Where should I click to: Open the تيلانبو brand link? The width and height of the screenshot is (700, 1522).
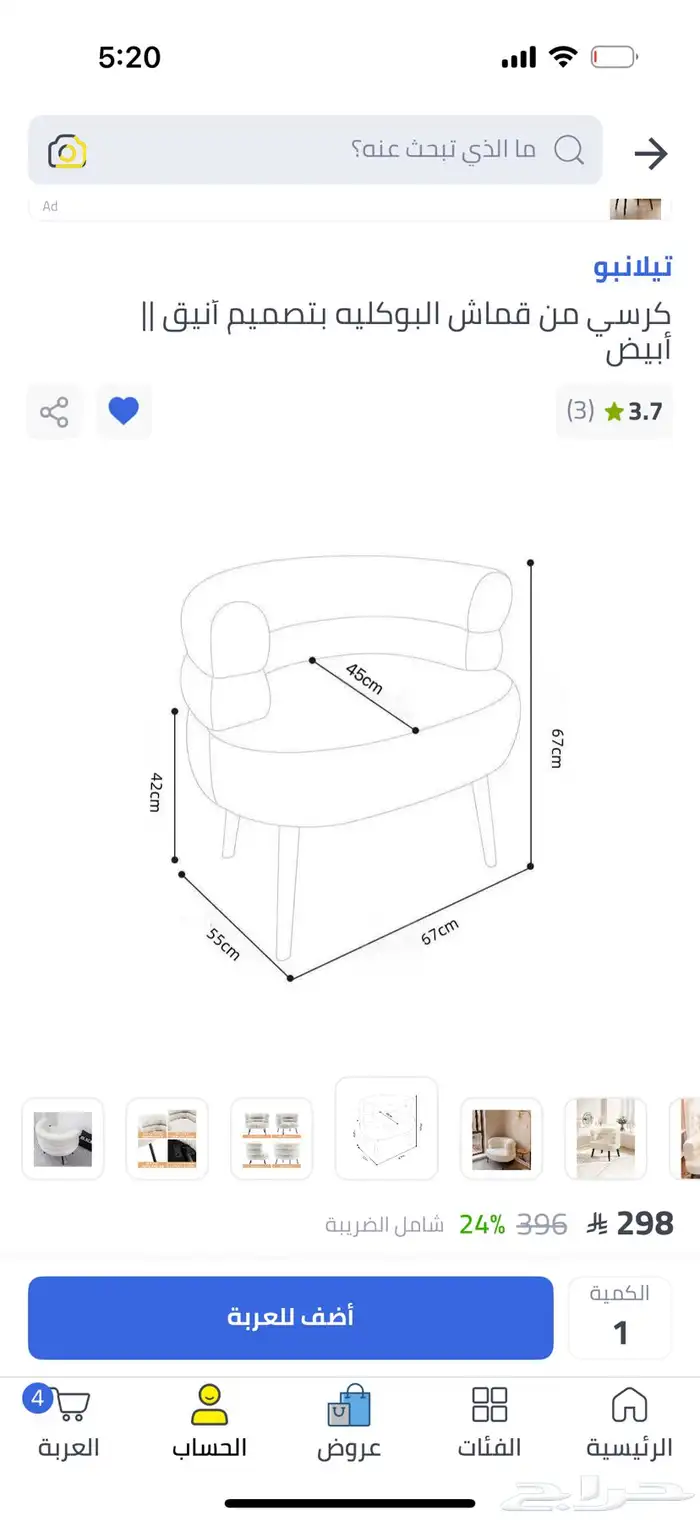click(x=632, y=266)
